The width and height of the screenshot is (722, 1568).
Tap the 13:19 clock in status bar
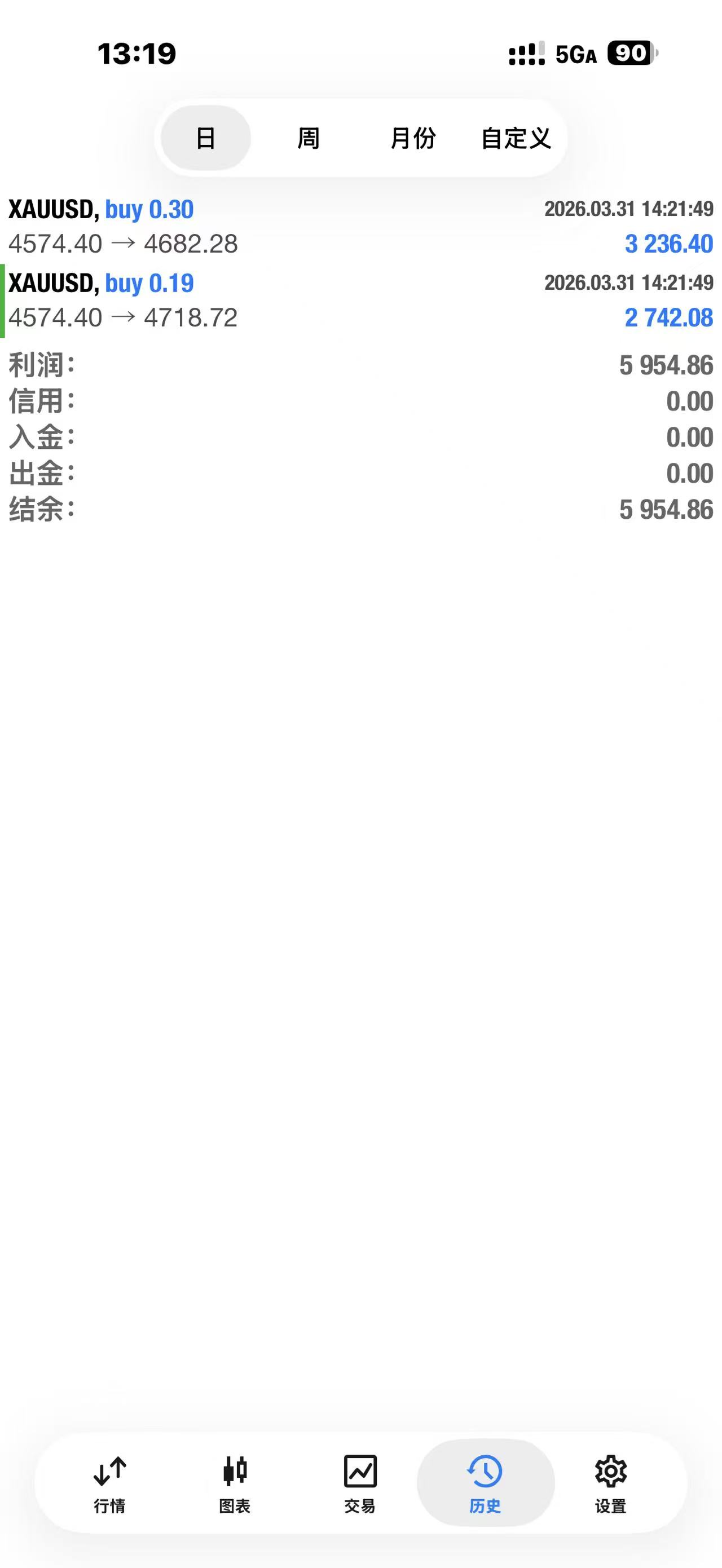click(x=135, y=54)
